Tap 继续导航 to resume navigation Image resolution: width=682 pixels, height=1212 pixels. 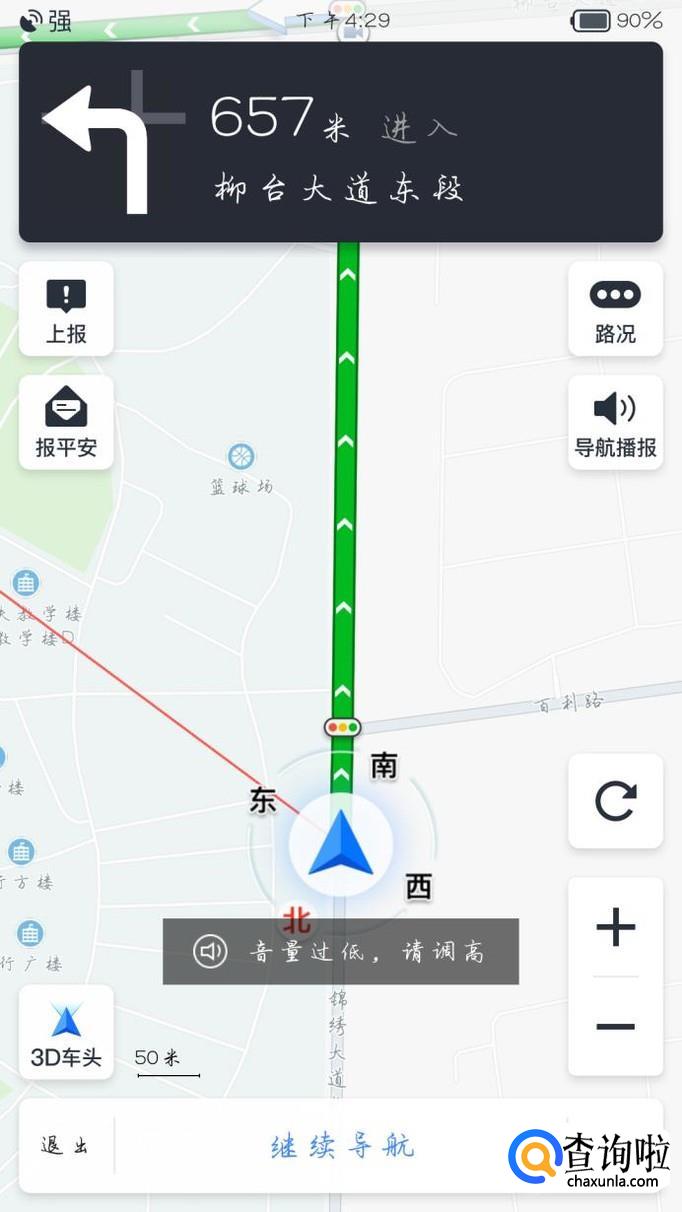[342, 1146]
